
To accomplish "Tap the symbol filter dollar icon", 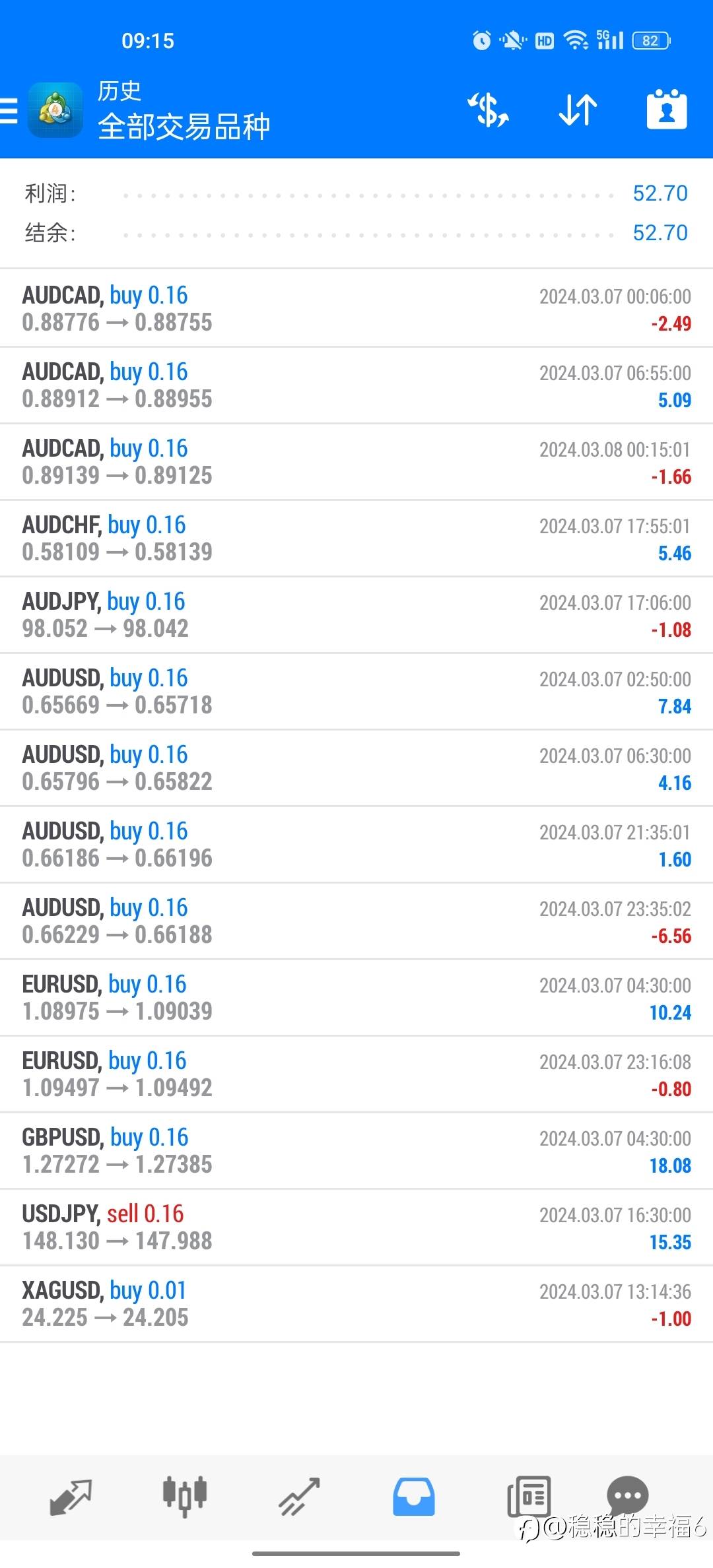I will 489,110.
